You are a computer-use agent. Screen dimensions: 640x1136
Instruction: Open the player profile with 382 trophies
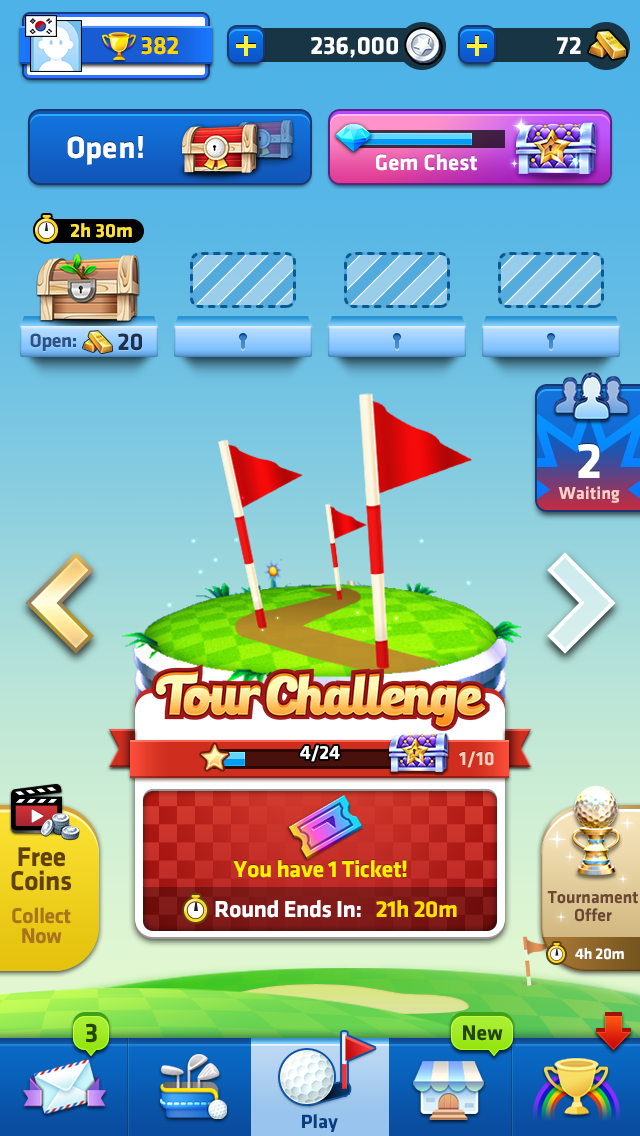tap(117, 46)
